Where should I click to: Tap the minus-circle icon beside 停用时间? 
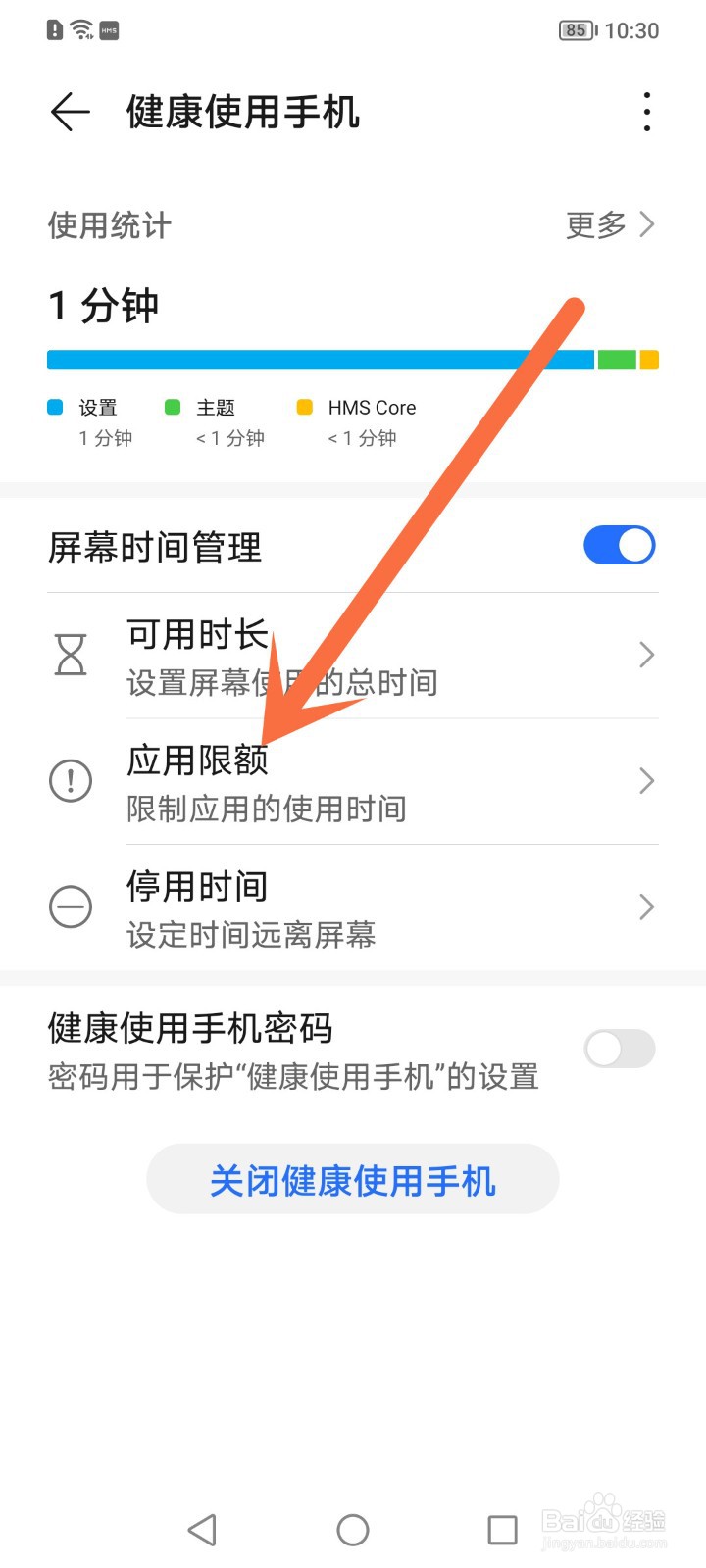pos(69,906)
